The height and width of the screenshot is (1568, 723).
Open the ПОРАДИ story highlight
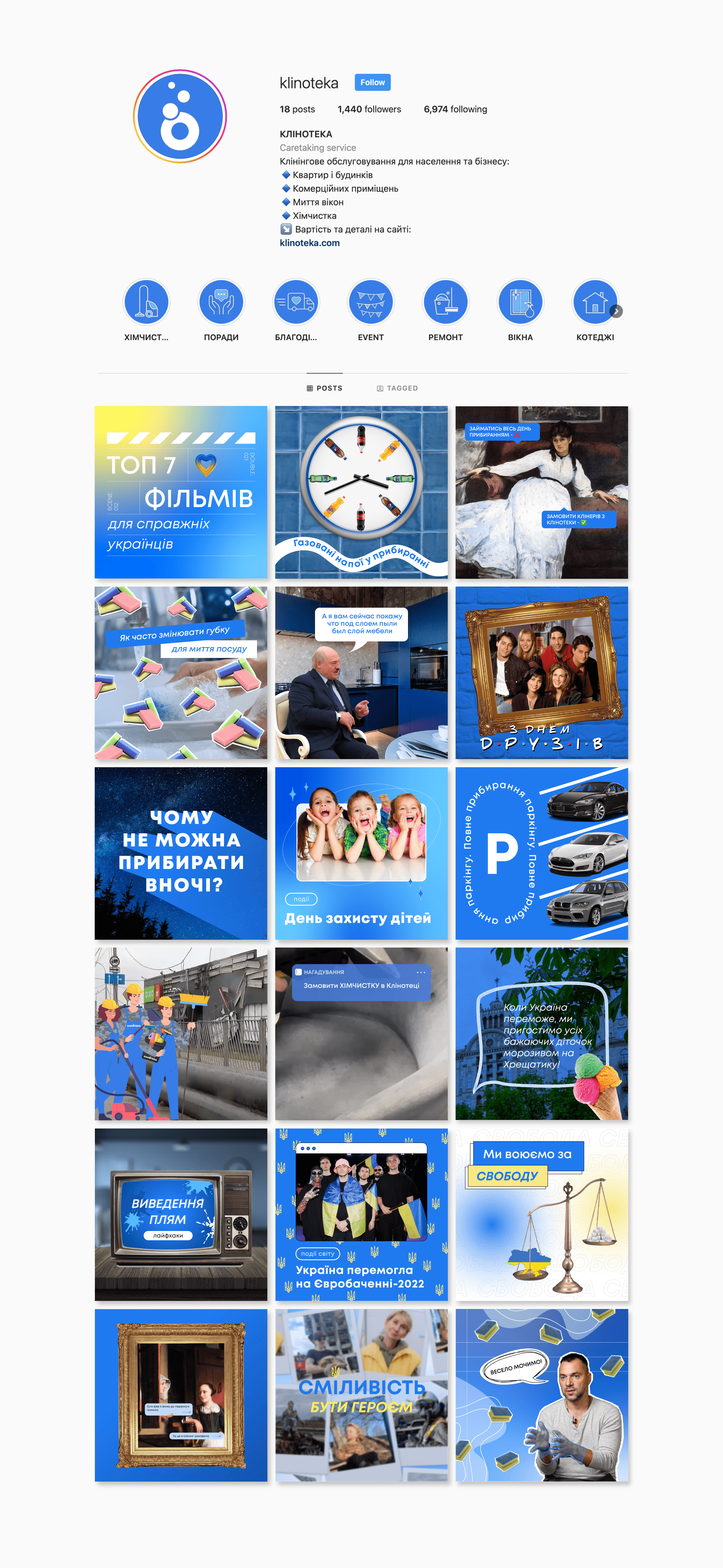coord(221,302)
